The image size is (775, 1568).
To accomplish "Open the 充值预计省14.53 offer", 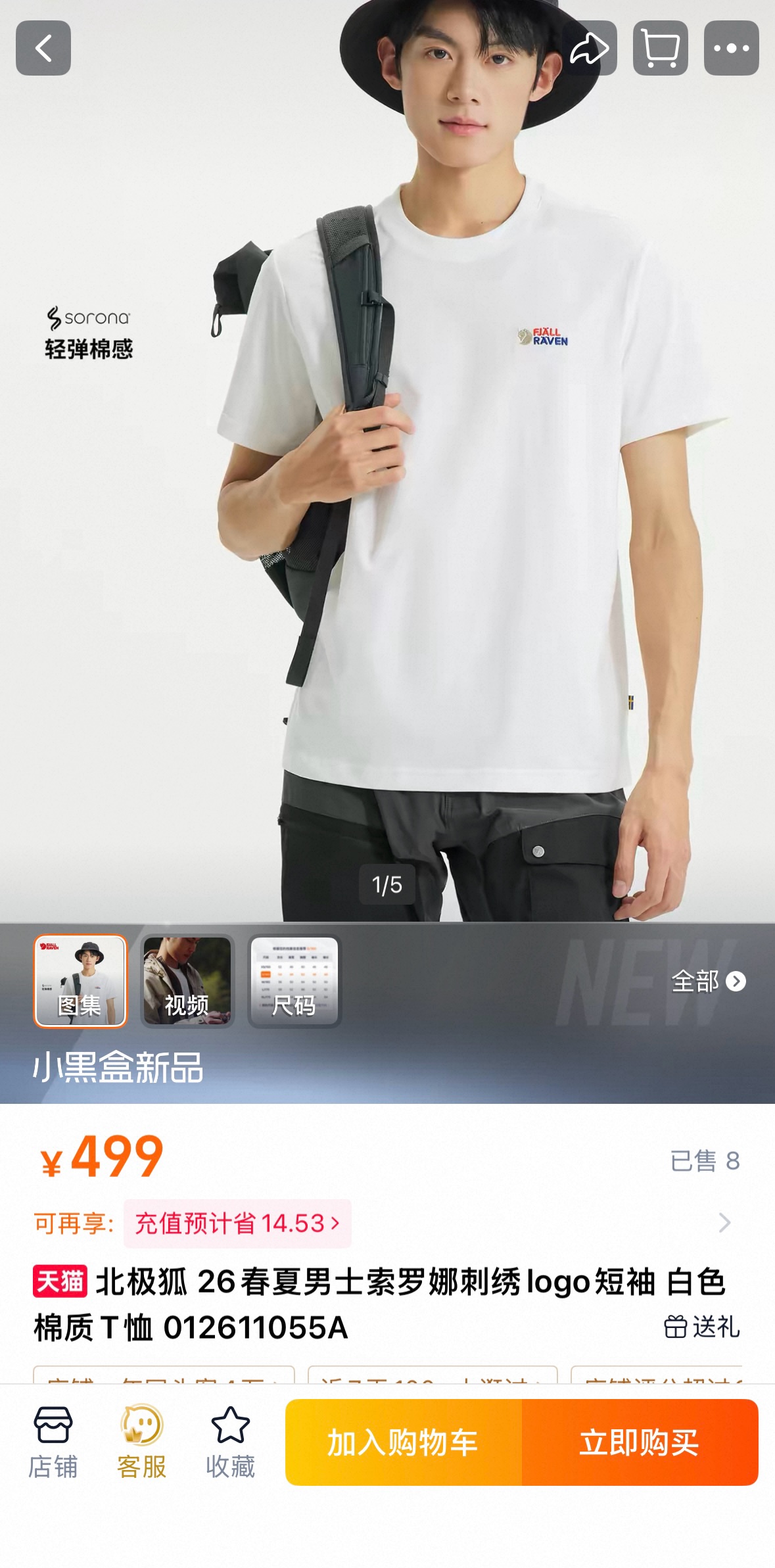I will click(x=237, y=1224).
